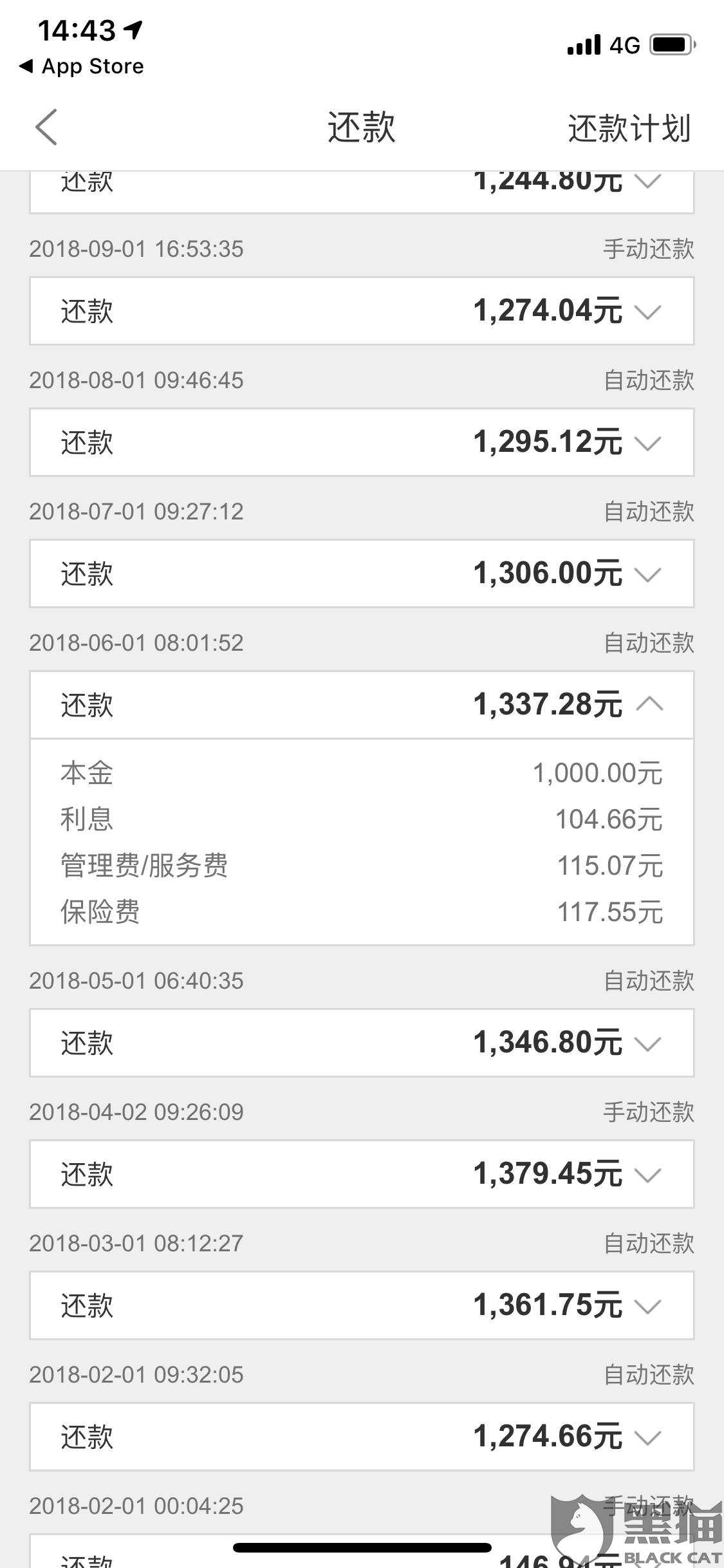The width and height of the screenshot is (724, 1568).
Task: Expand the 1,274.04元 repayment details
Action: pos(362,311)
